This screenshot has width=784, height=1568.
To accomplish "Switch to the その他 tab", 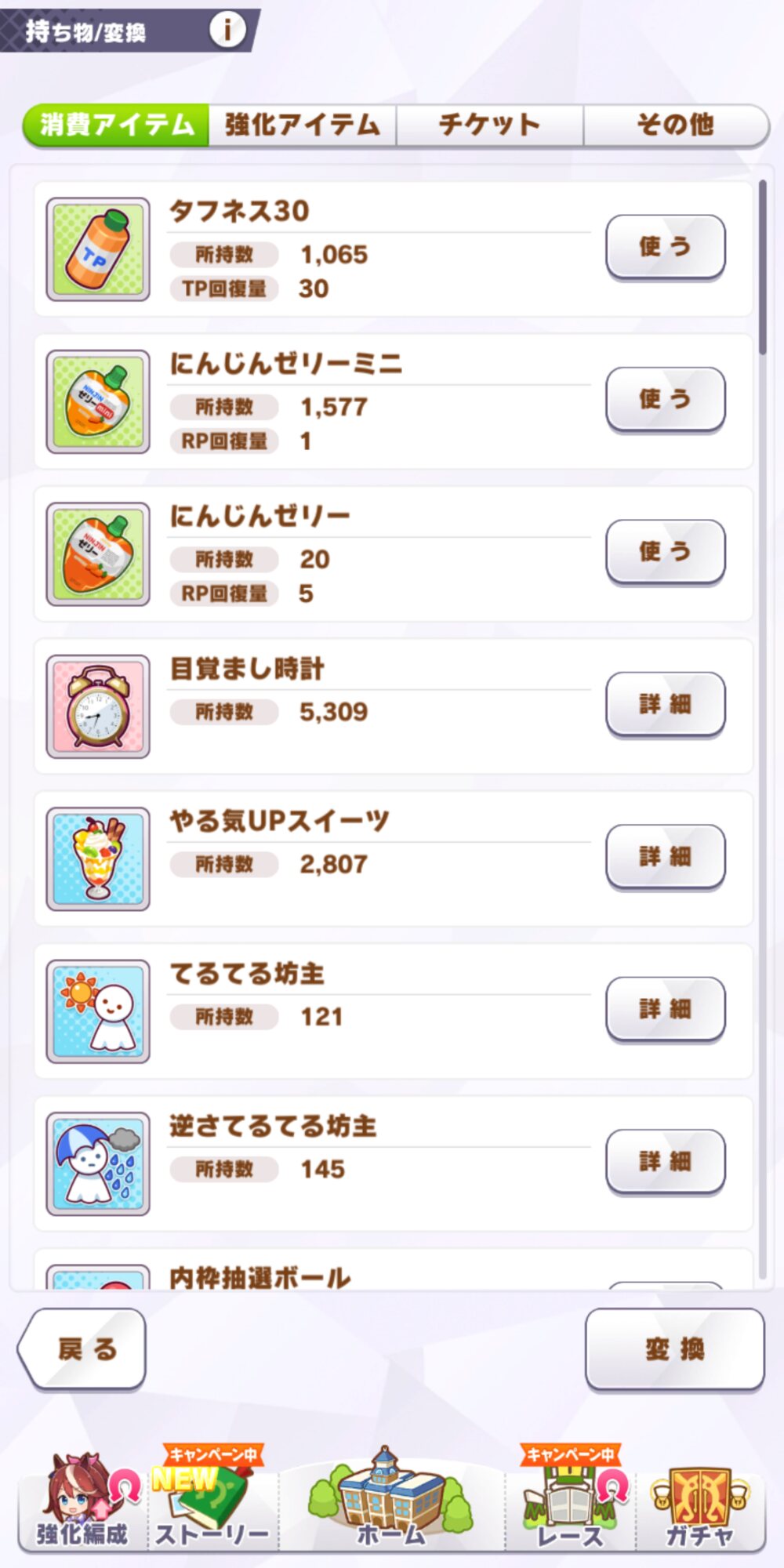I will (675, 125).
